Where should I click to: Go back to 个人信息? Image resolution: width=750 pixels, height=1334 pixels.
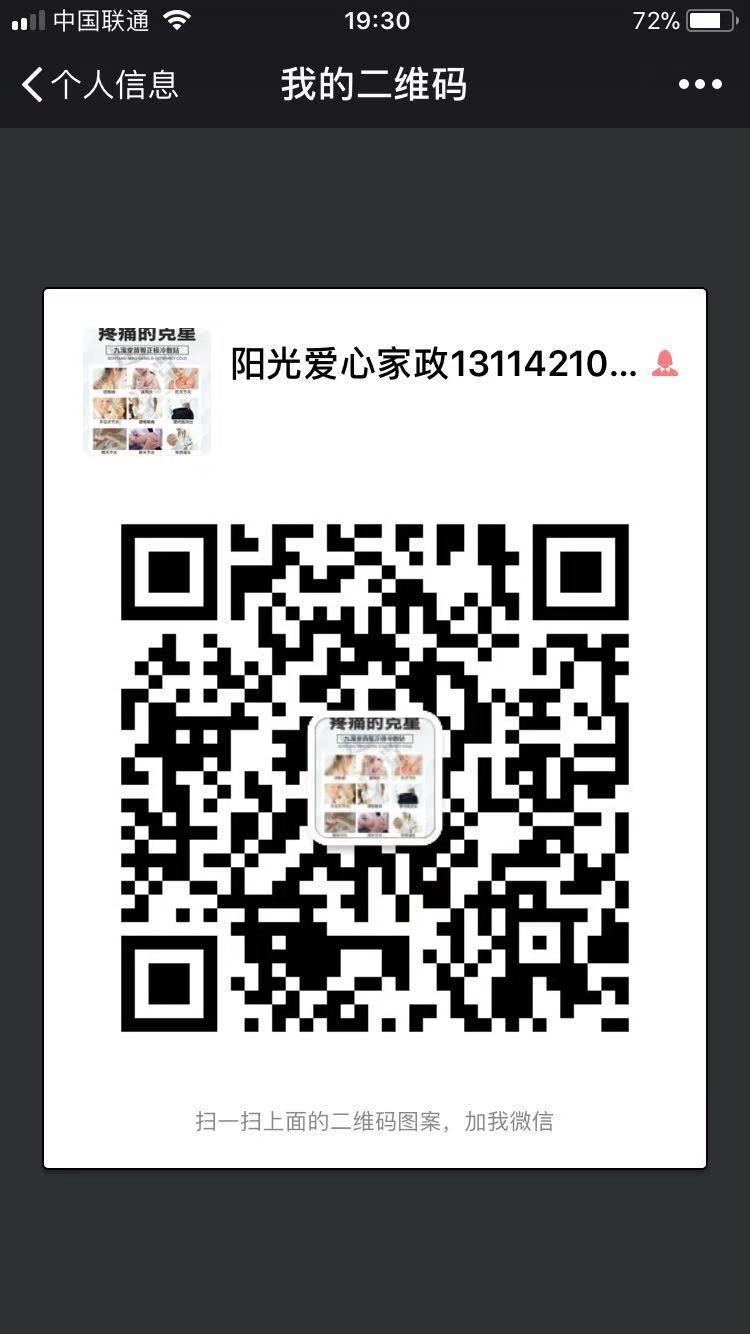click(x=99, y=85)
